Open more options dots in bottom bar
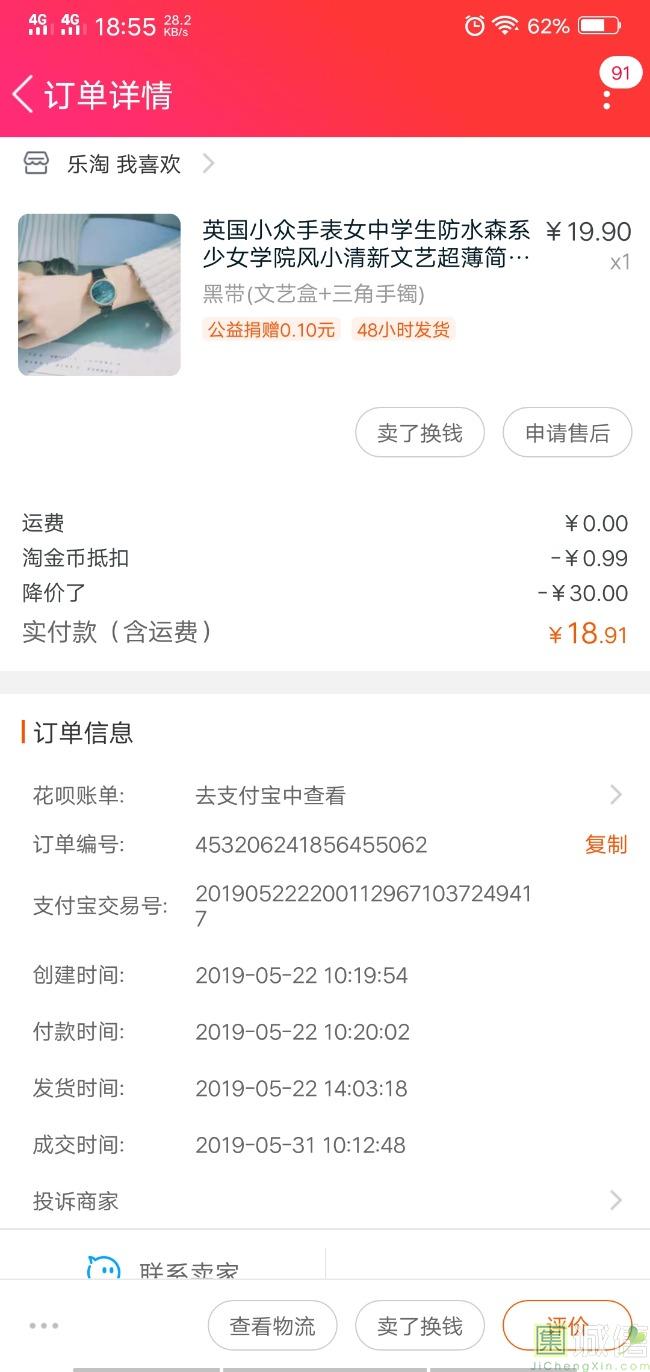Viewport: 650px width, 1372px height. pos(44,1326)
